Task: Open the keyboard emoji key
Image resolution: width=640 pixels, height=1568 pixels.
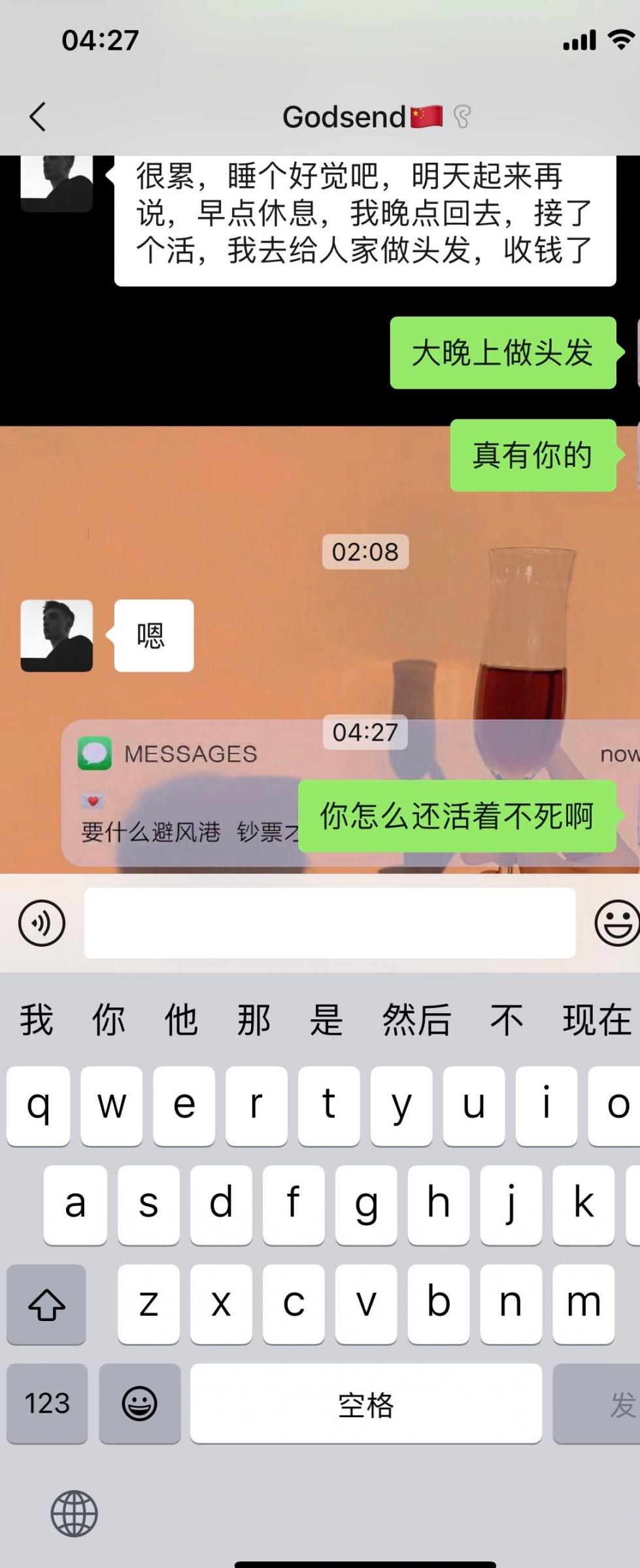Action: [x=140, y=1403]
